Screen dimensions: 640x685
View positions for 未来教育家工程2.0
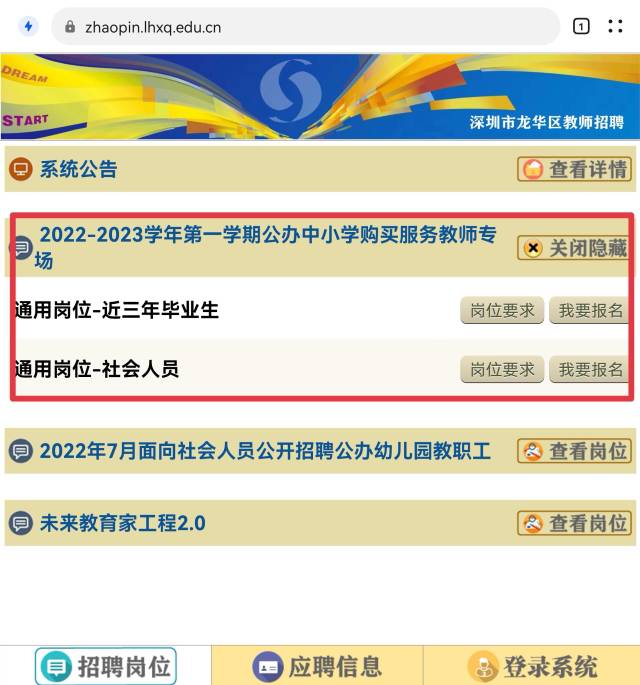pyautogui.click(x=575, y=523)
